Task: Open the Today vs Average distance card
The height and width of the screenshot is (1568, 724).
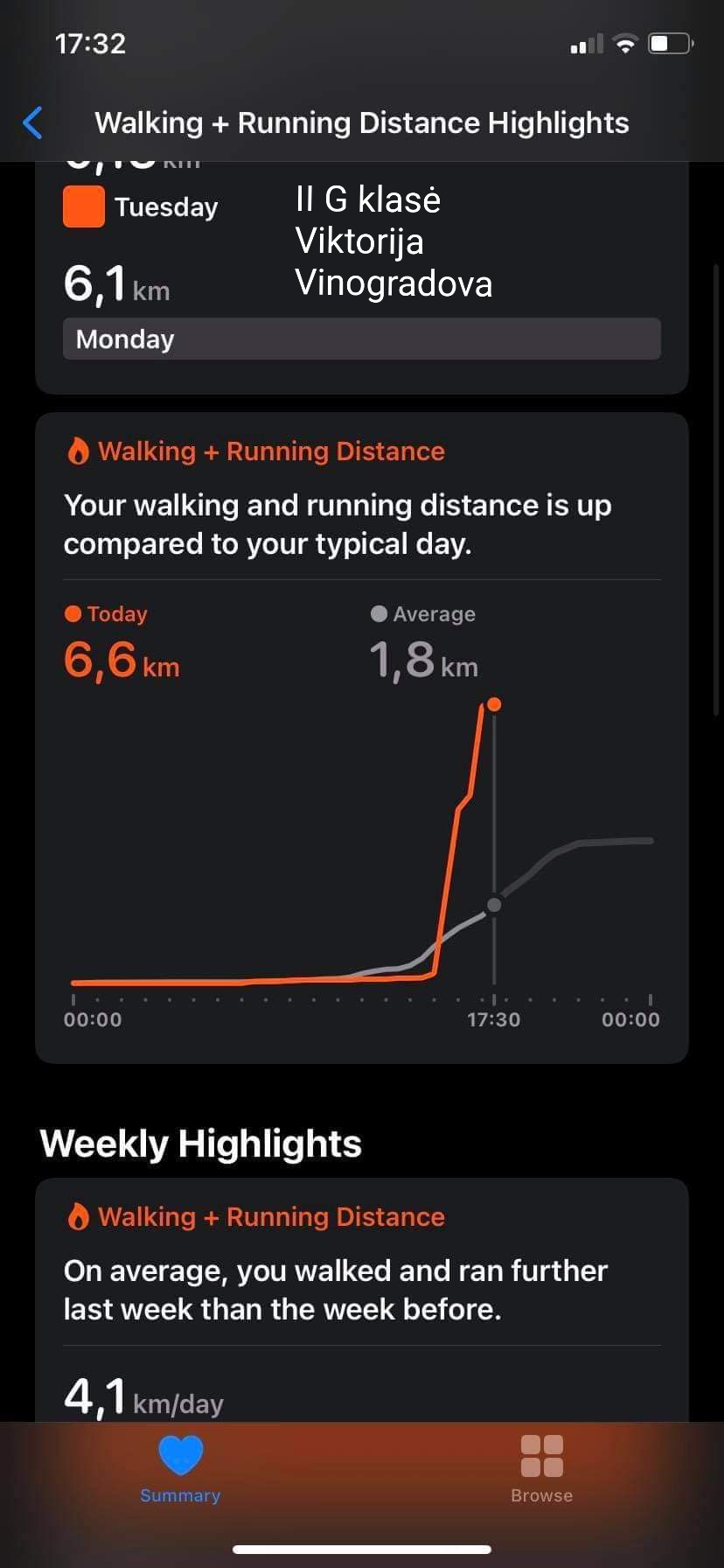Action: pos(362,738)
